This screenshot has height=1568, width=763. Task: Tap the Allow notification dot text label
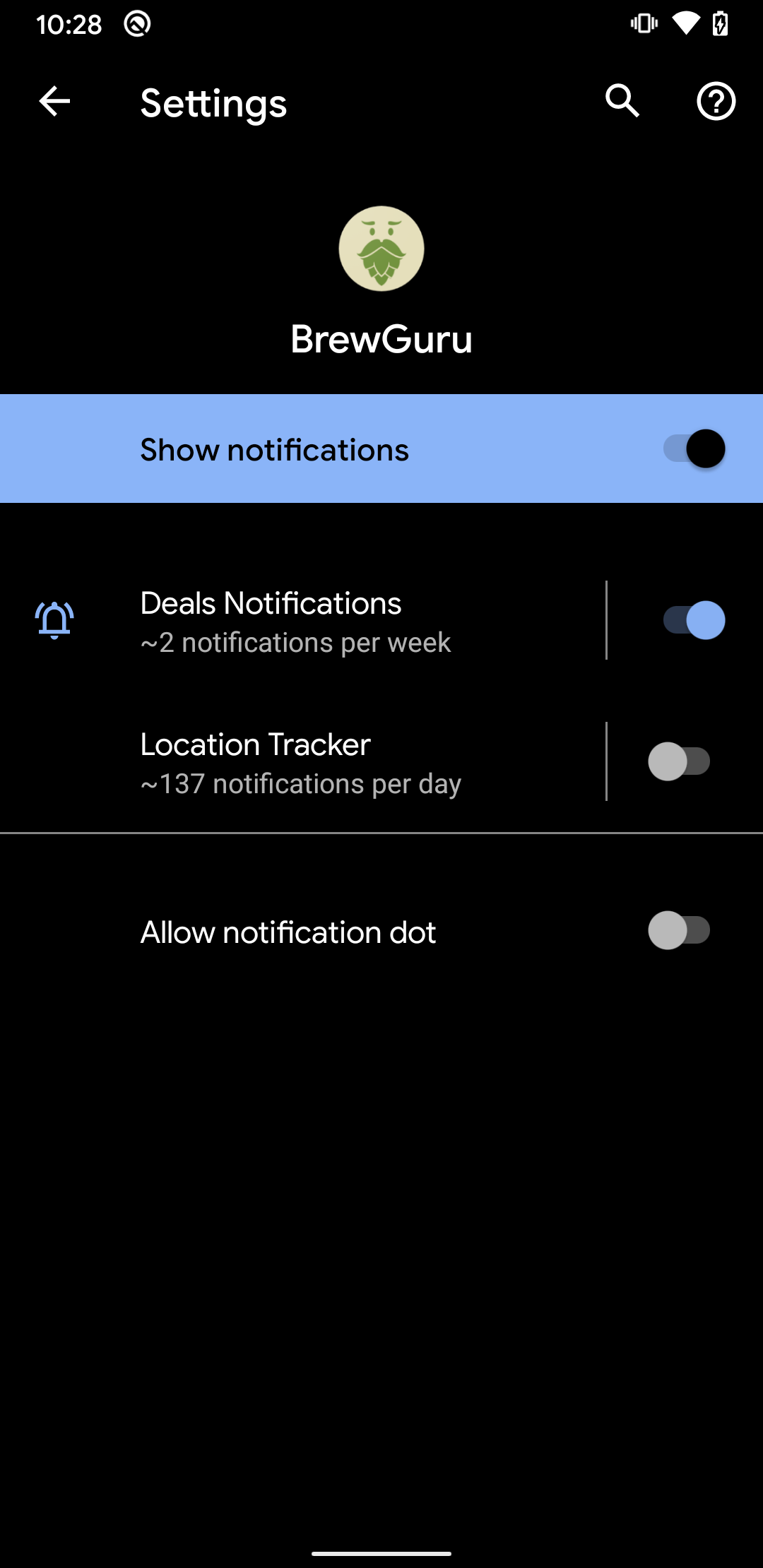click(x=288, y=932)
